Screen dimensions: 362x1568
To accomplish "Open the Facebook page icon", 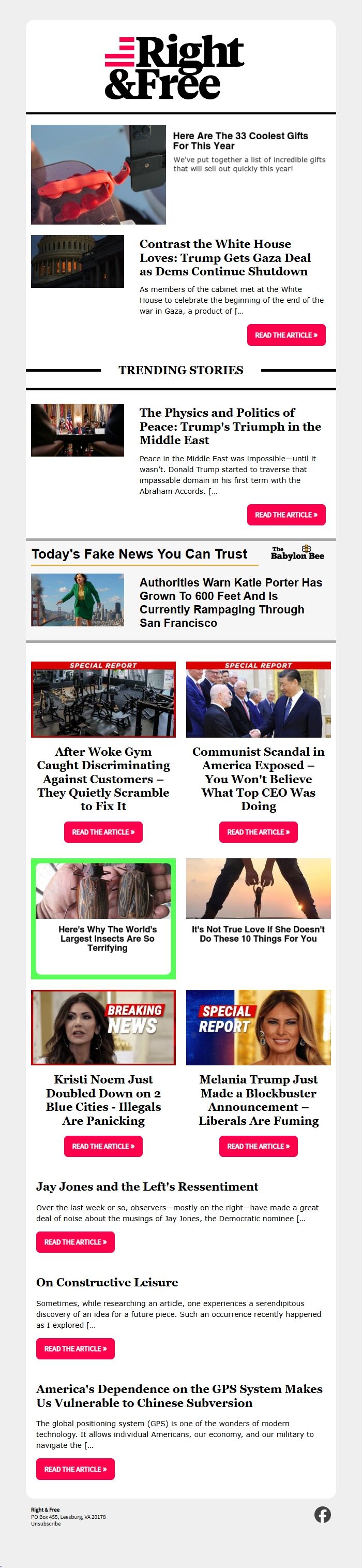I will [323, 1515].
